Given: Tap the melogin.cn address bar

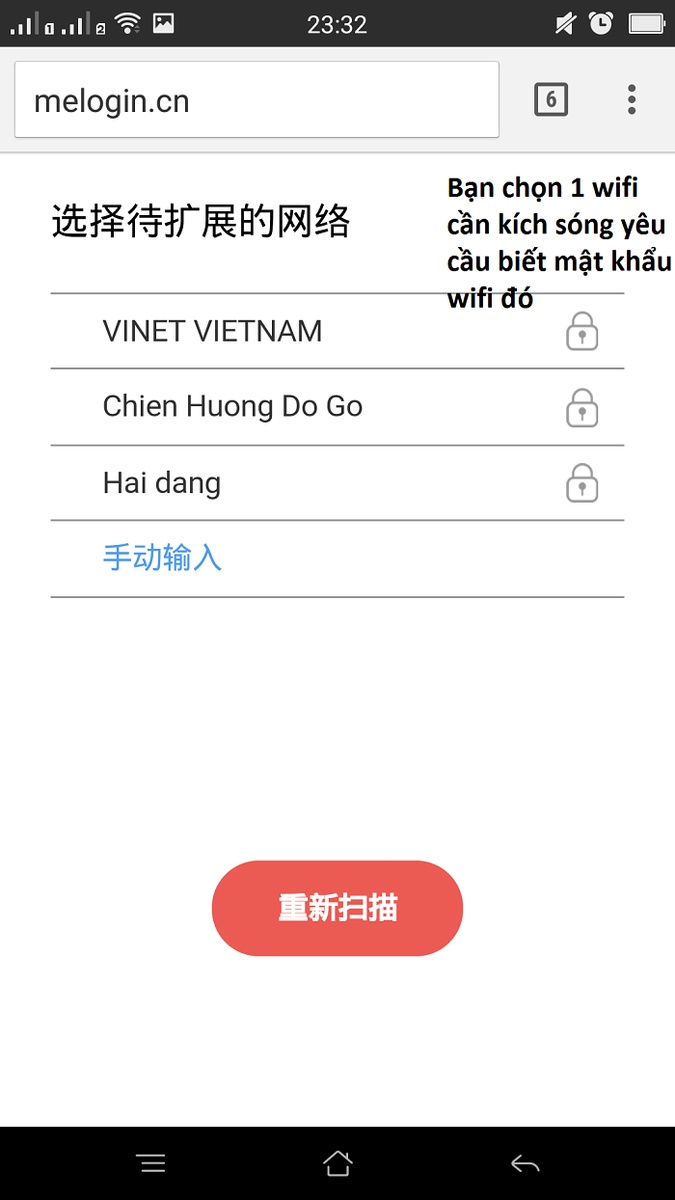Looking at the screenshot, I should pyautogui.click(x=256, y=100).
